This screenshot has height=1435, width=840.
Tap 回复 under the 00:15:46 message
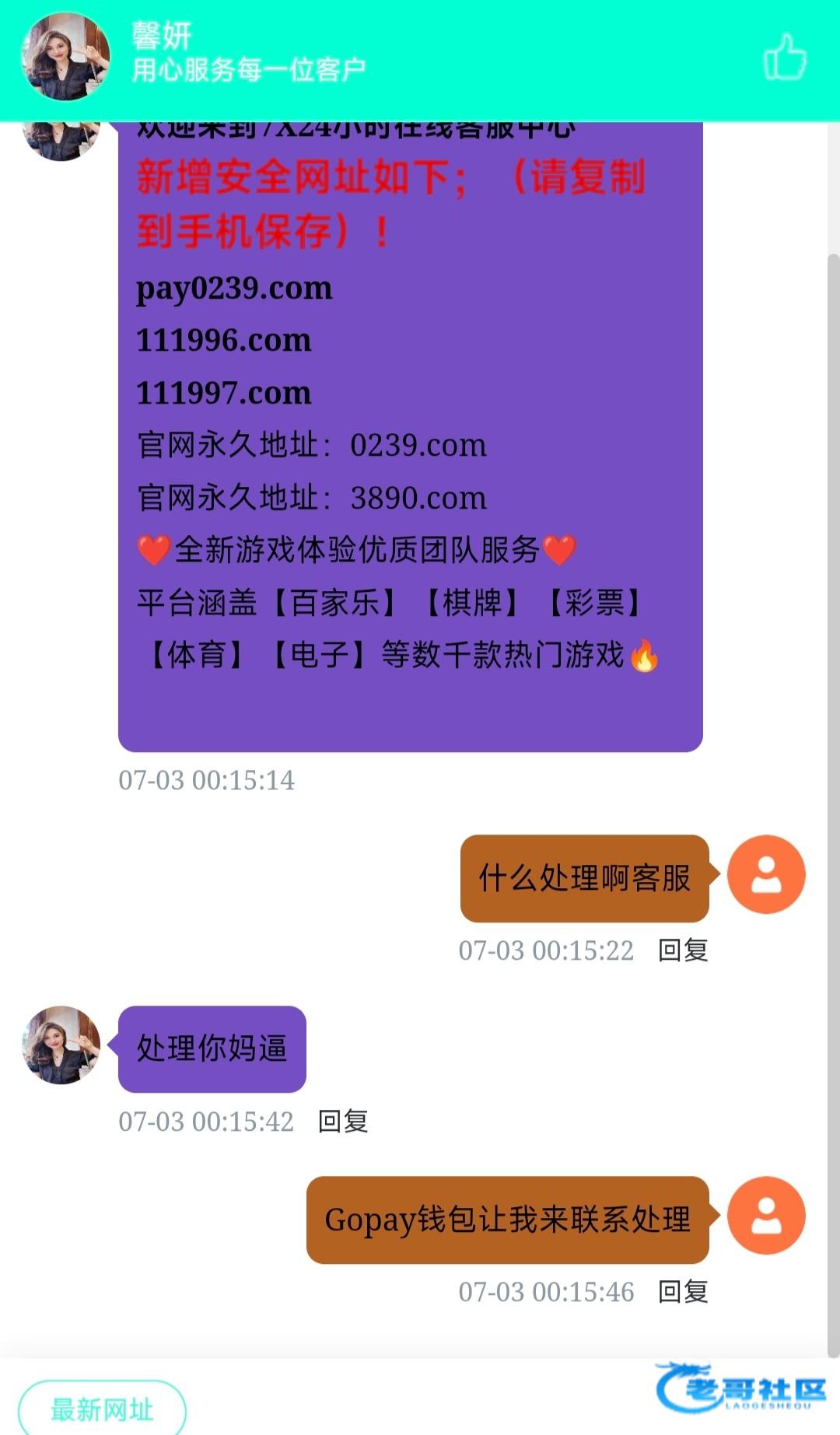tap(683, 1292)
